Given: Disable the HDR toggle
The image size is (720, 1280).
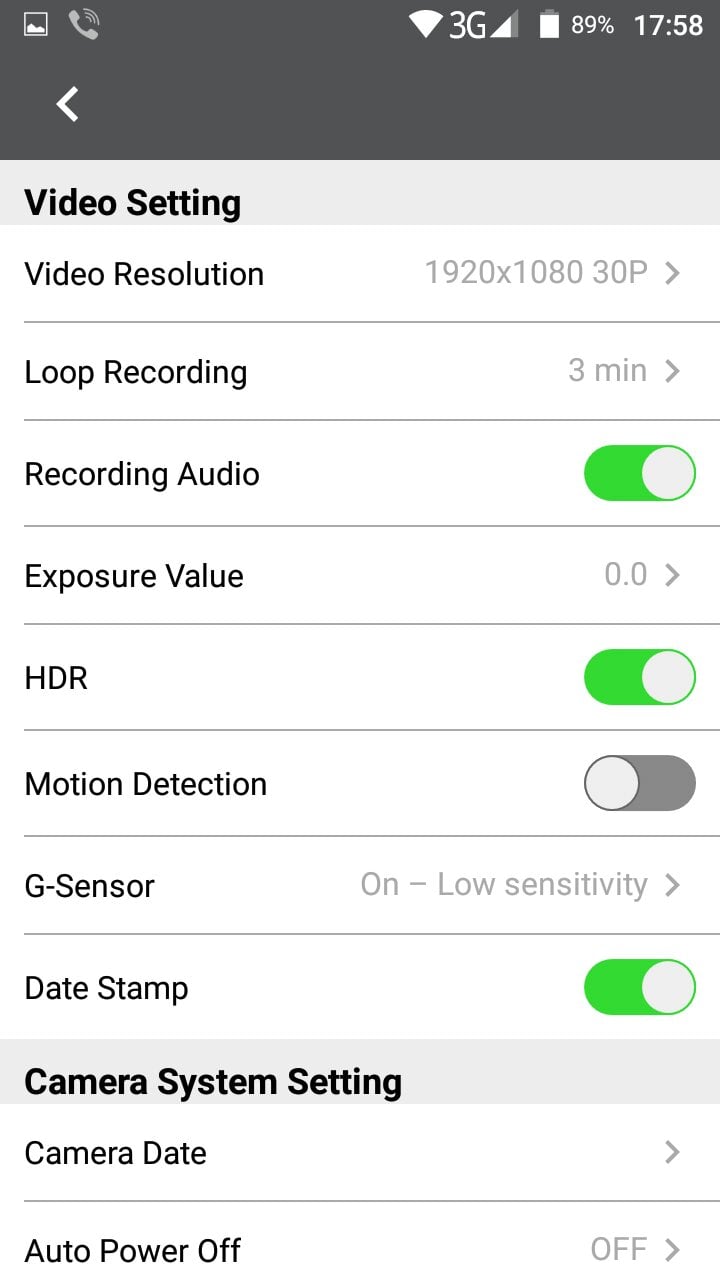Looking at the screenshot, I should (x=639, y=678).
